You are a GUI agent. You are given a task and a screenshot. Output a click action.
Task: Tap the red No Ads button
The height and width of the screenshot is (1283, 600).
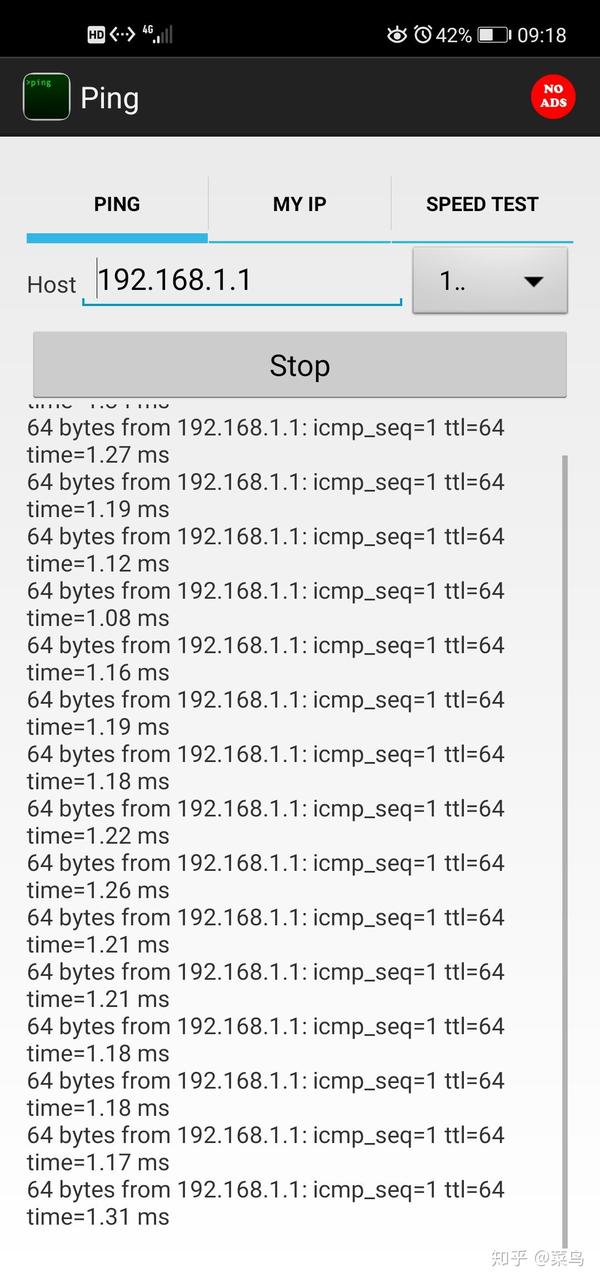coord(553,97)
